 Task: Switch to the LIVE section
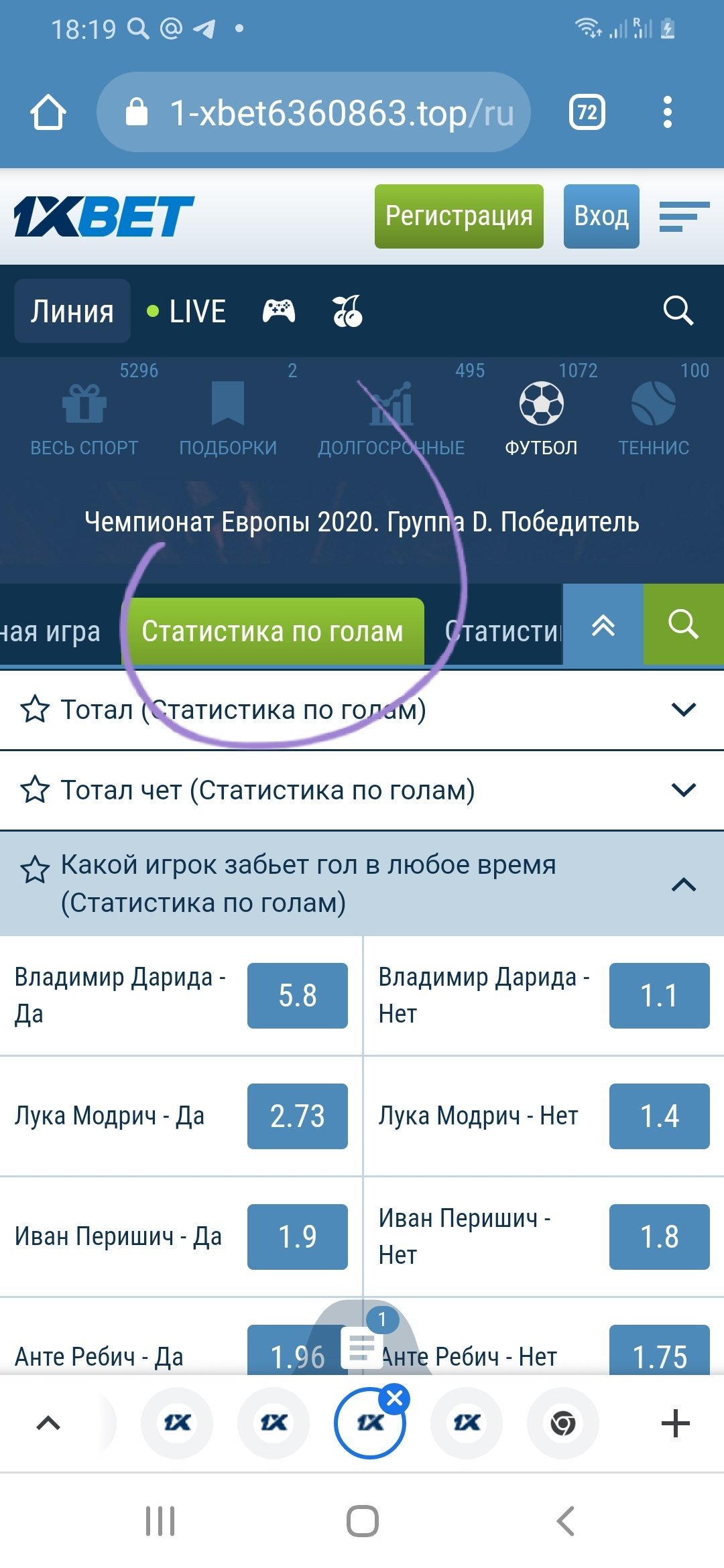[187, 312]
